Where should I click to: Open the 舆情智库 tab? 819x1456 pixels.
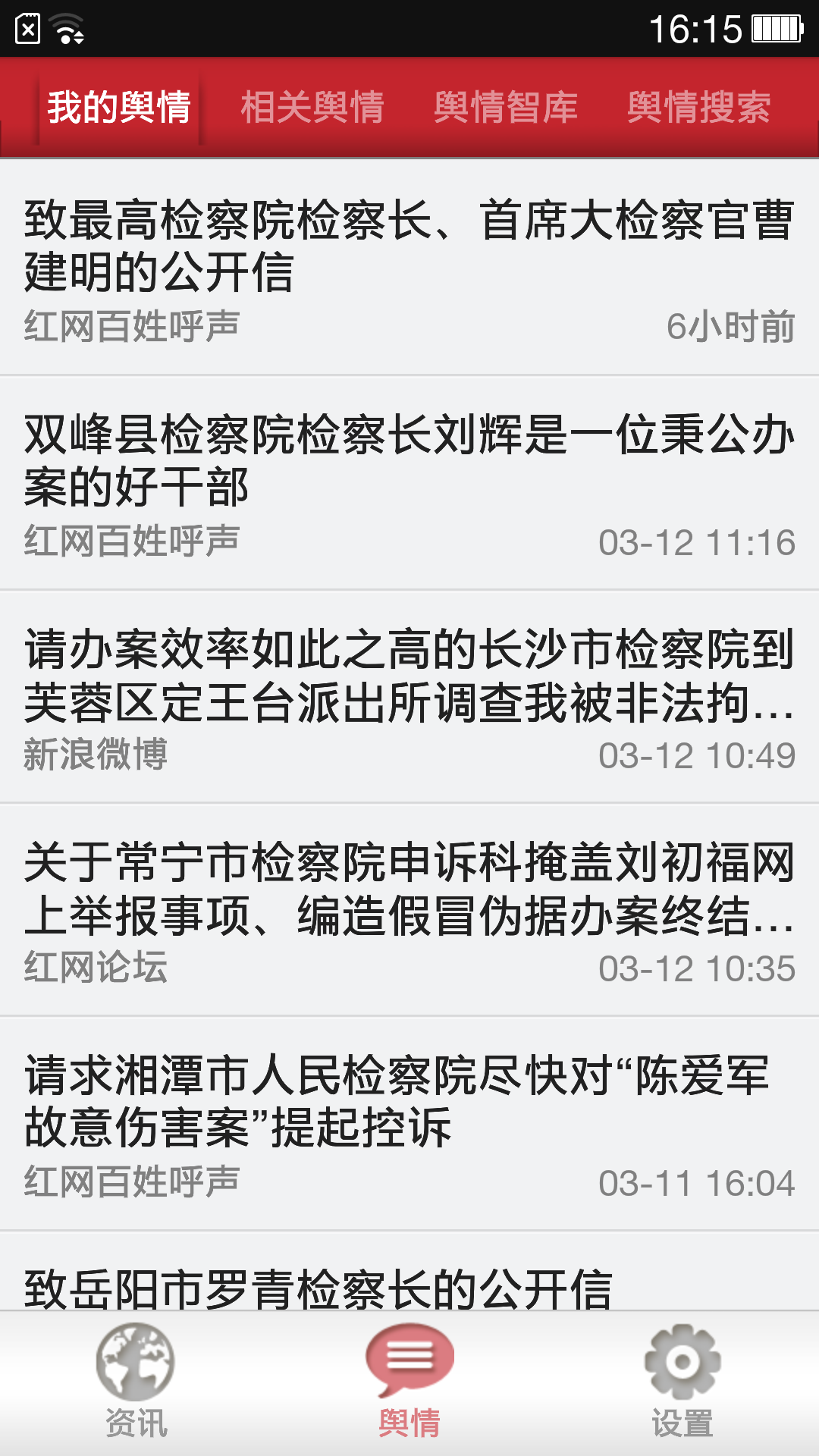pyautogui.click(x=506, y=107)
